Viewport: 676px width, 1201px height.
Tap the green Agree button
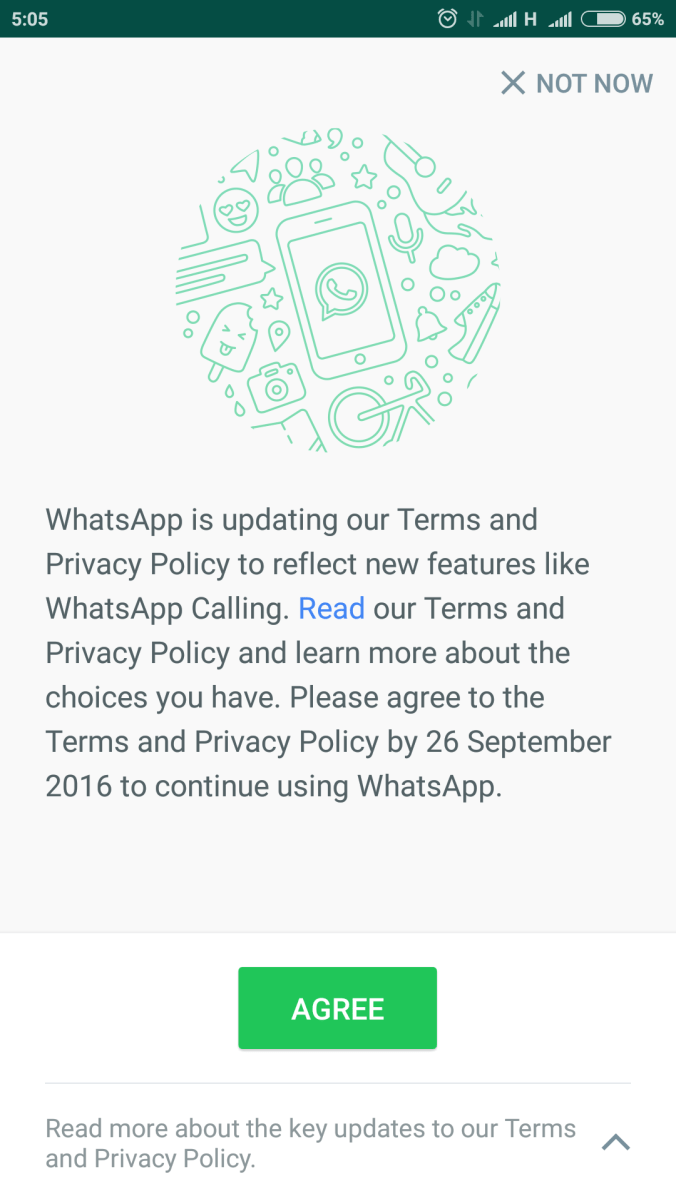click(337, 1008)
